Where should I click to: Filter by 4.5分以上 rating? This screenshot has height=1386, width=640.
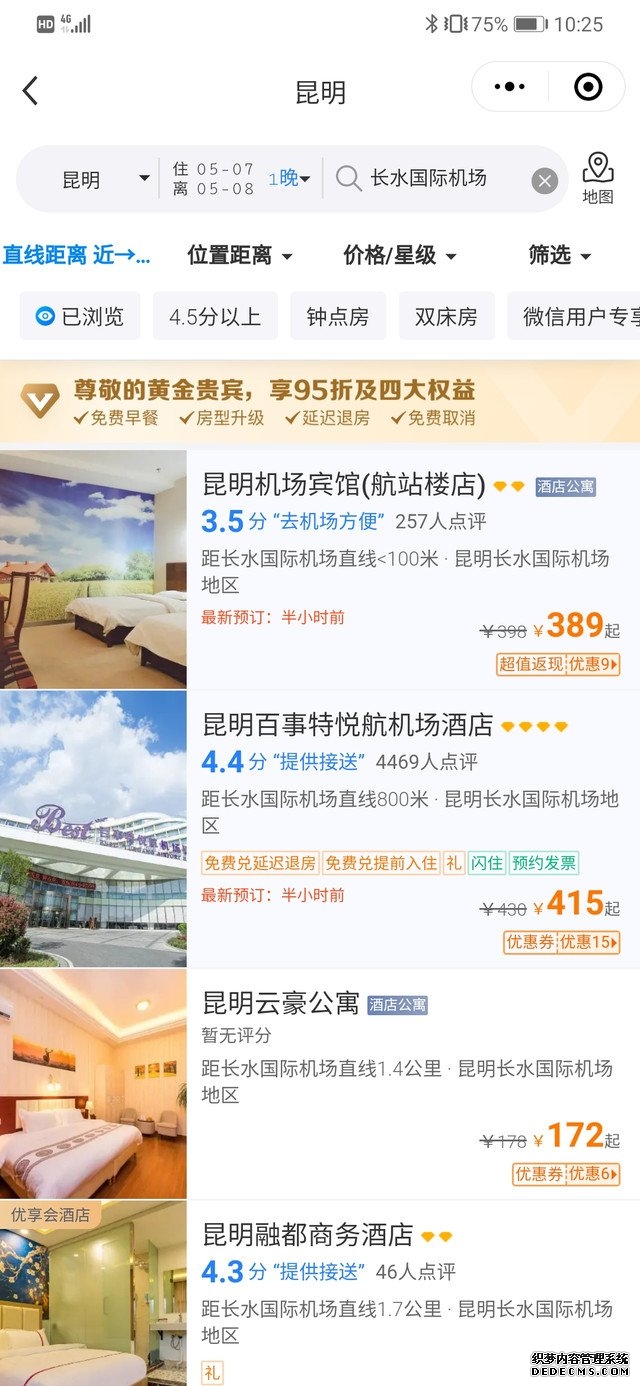(214, 317)
